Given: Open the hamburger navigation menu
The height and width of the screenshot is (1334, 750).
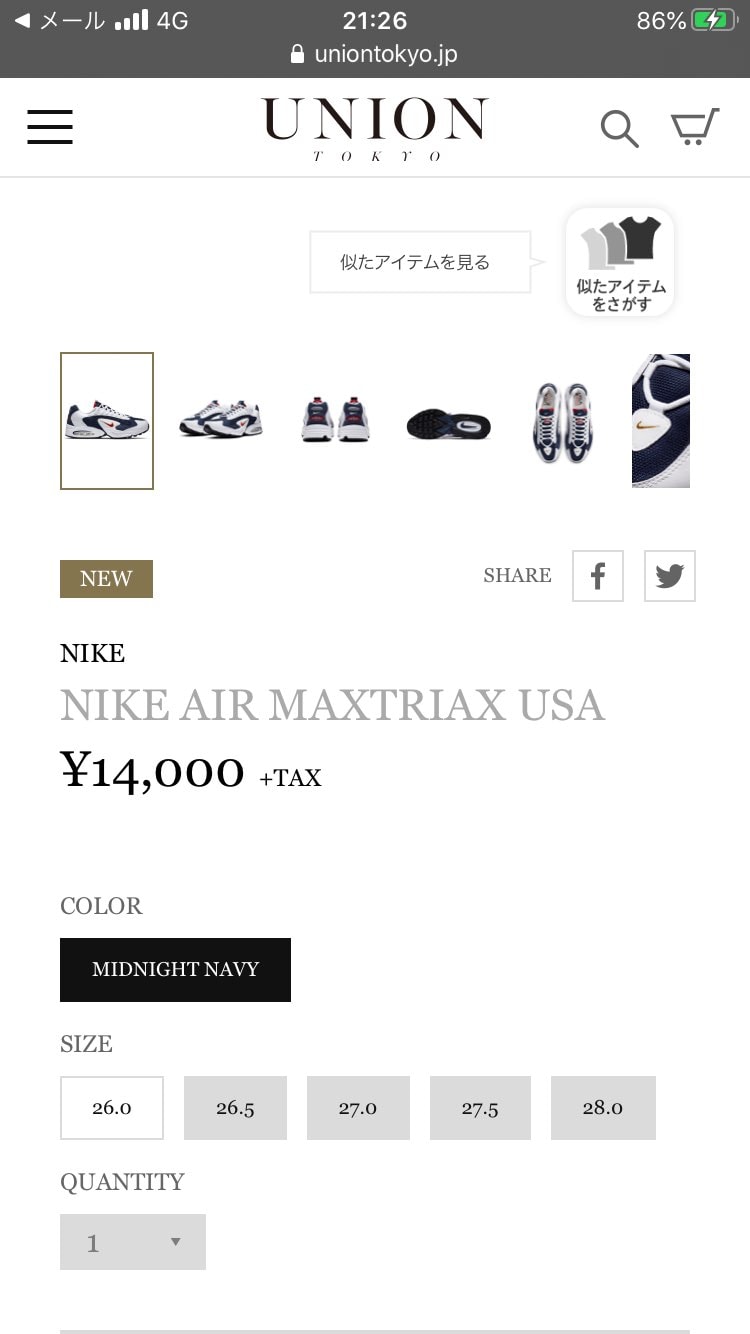Looking at the screenshot, I should [x=49, y=126].
